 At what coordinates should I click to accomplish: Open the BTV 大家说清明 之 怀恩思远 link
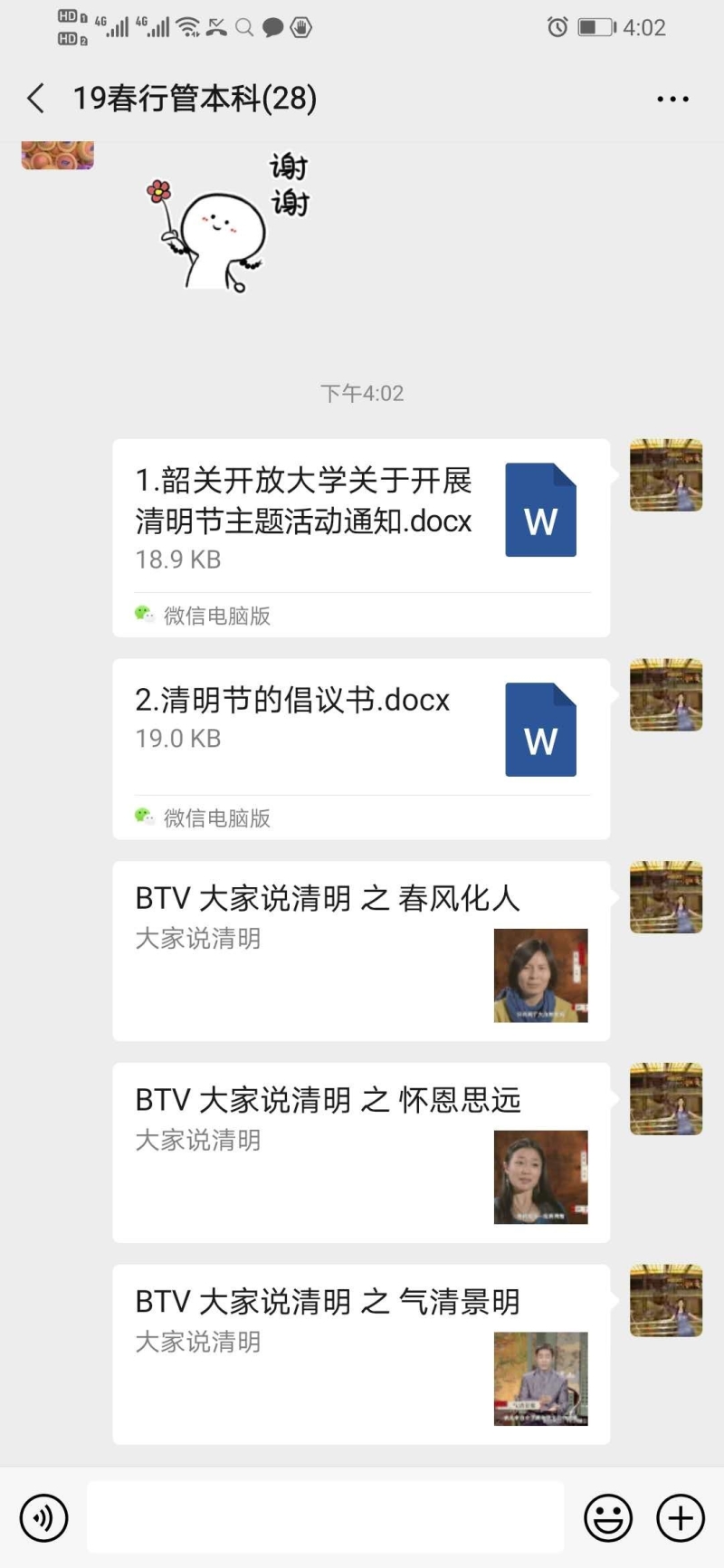pyautogui.click(x=360, y=1152)
